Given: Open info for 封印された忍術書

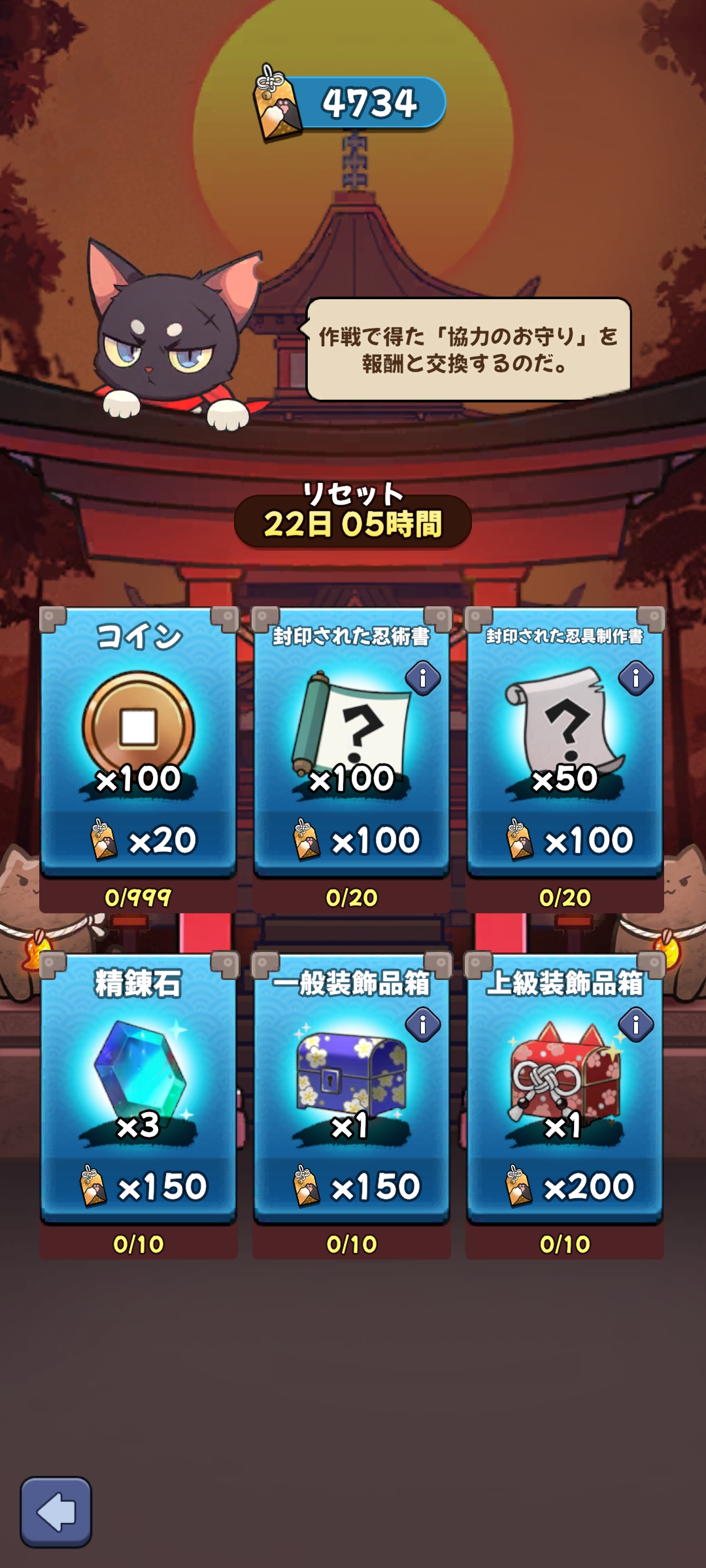Looking at the screenshot, I should click(x=423, y=678).
